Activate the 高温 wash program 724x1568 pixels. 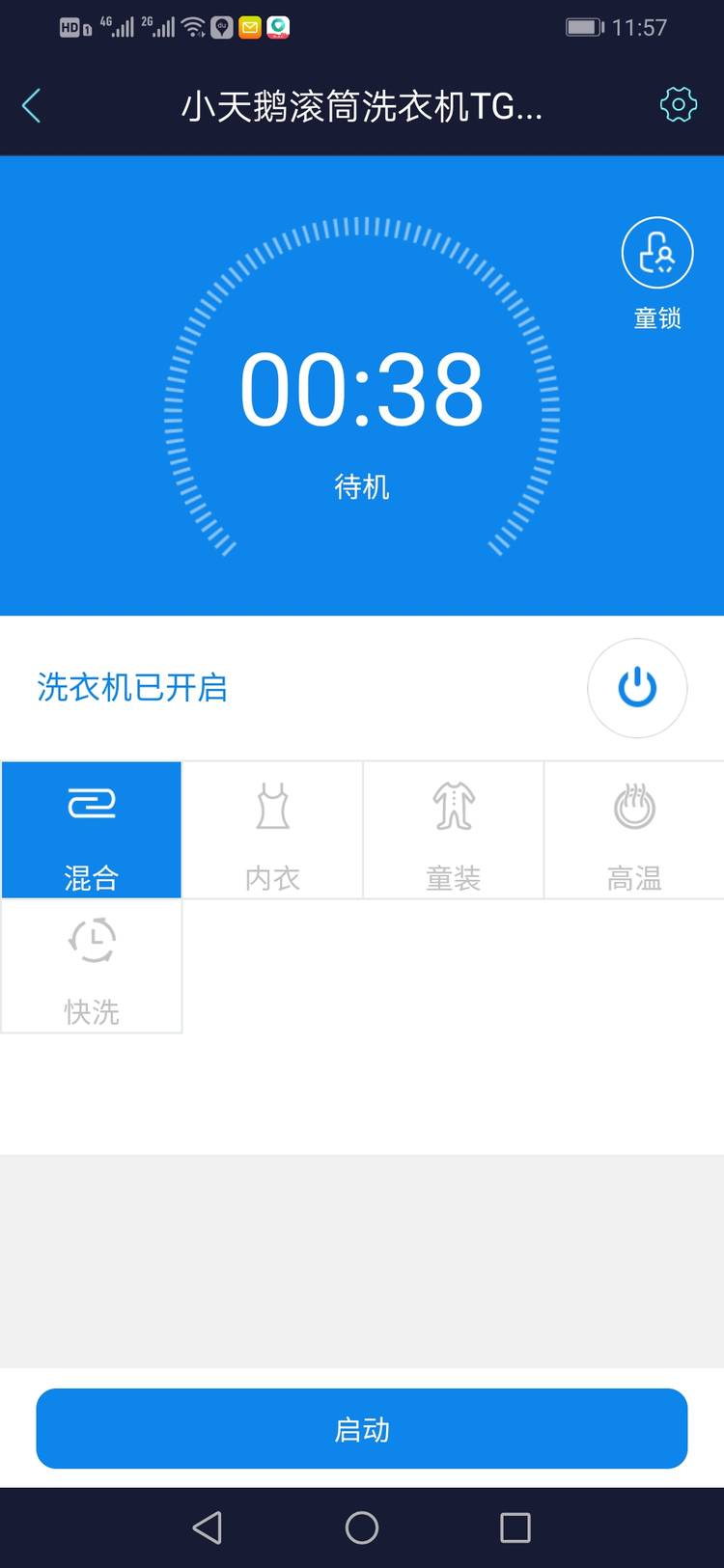634,830
